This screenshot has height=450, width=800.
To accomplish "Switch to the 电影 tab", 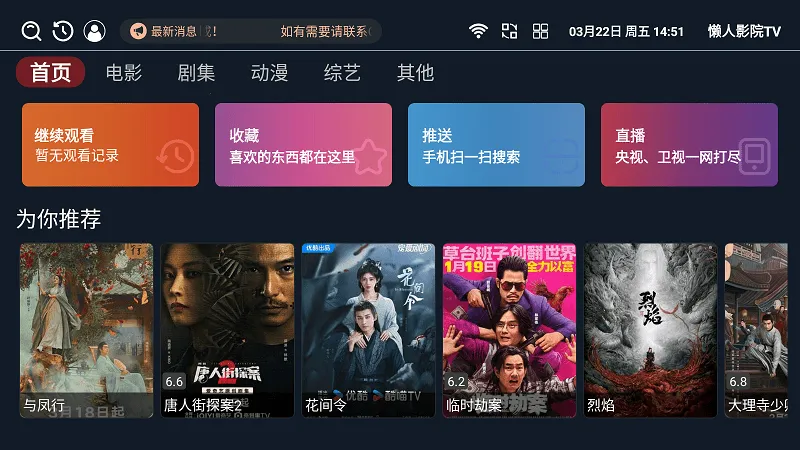I will point(123,73).
